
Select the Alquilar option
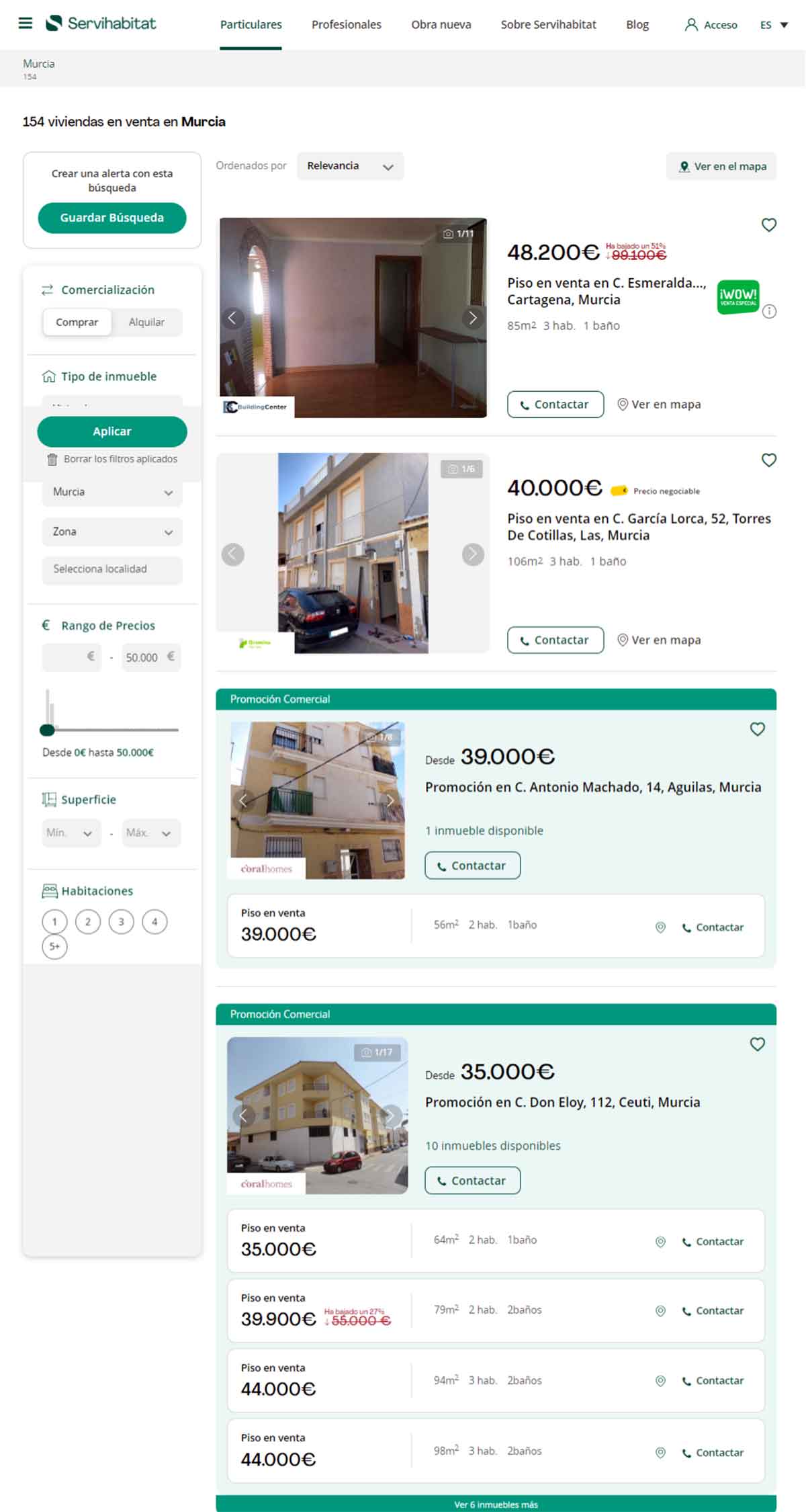(x=146, y=323)
